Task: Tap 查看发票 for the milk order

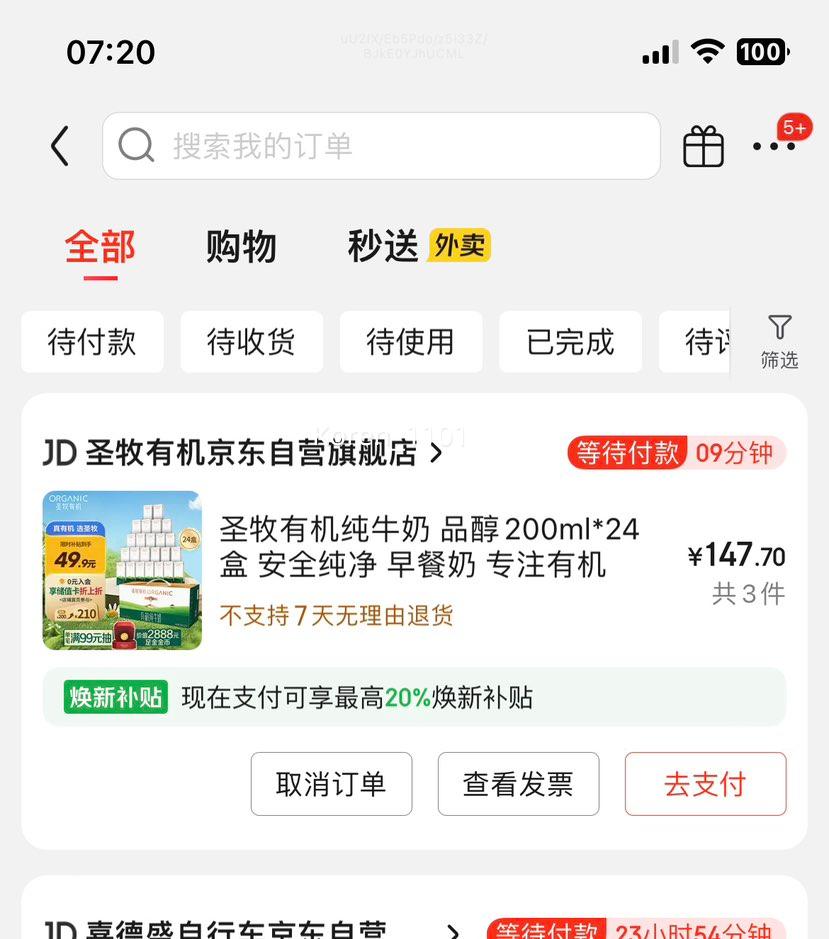Action: coord(518,784)
